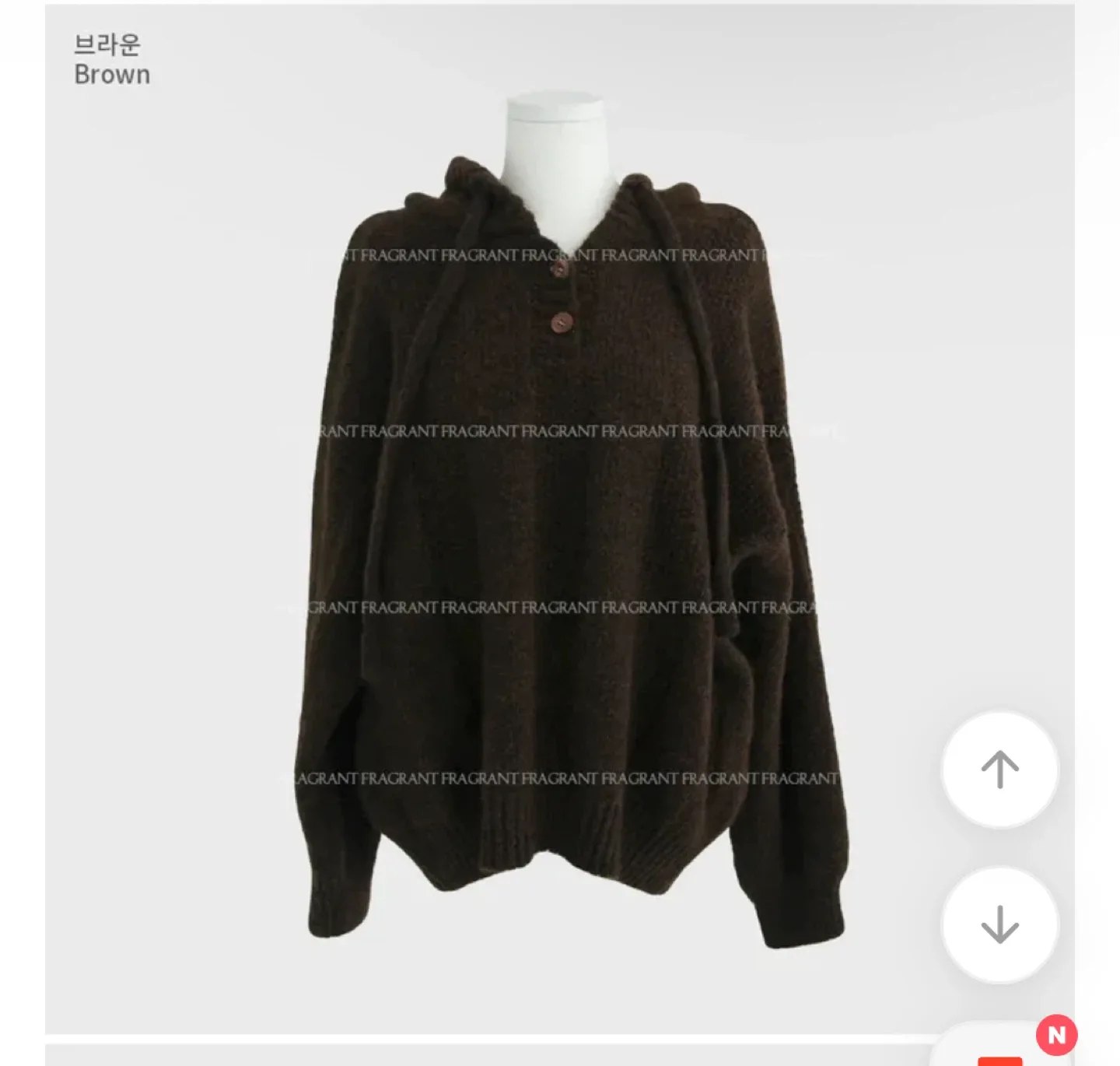Tap the down-arrow jump-to-bottom button
This screenshot has height=1066, width=1120.
click(999, 924)
